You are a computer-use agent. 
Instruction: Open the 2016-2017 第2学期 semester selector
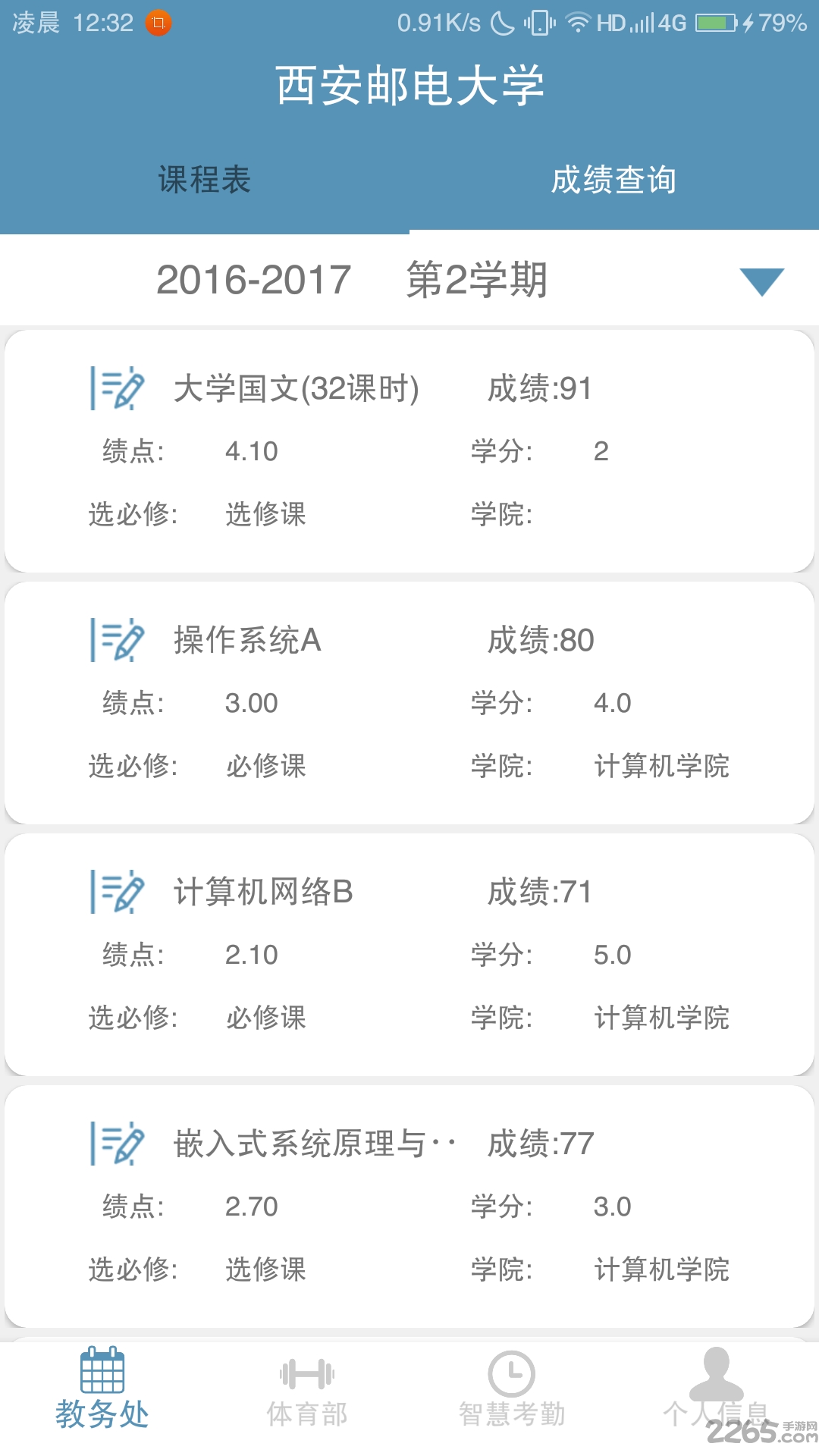pos(353,279)
